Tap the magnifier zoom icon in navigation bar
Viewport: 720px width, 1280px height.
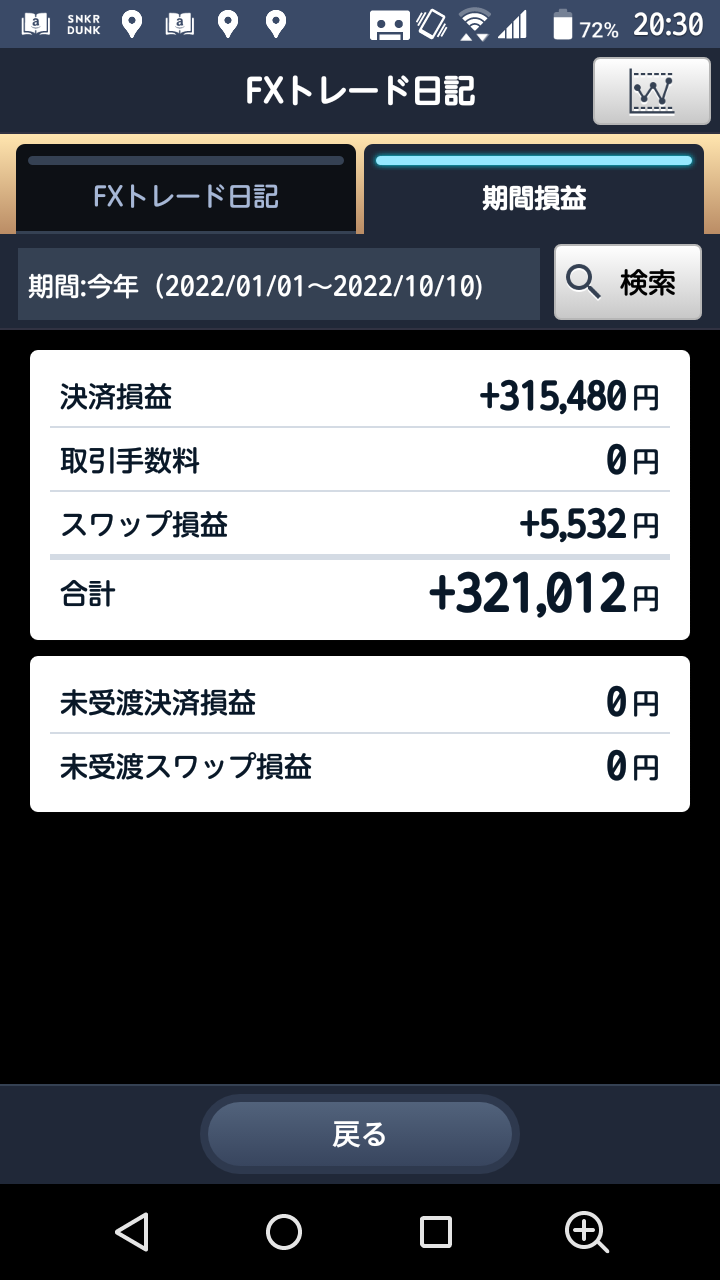(587, 1232)
